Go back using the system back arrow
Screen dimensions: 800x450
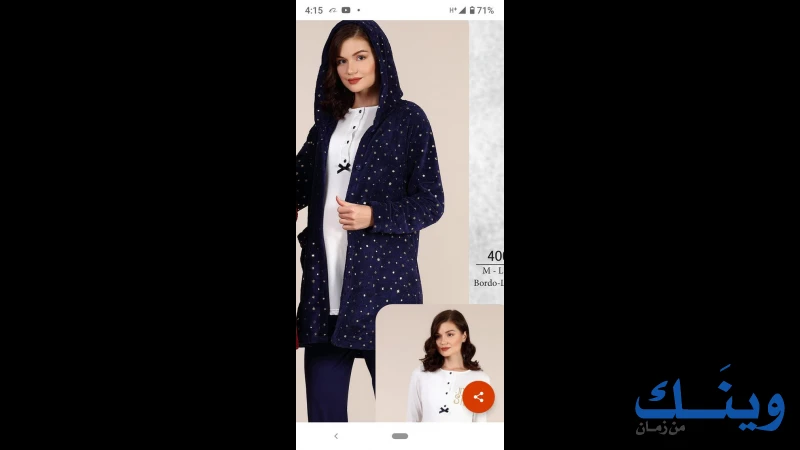[x=336, y=436]
